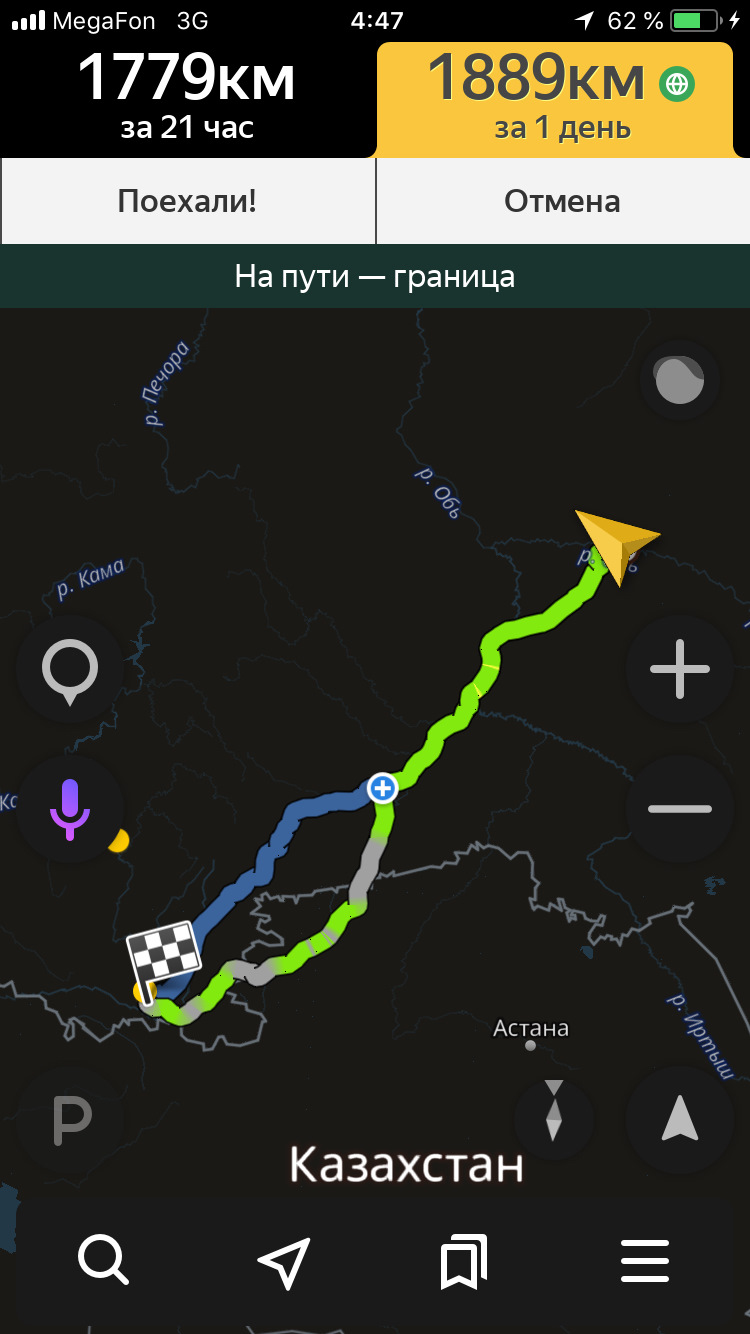This screenshot has width=750, height=1334.
Task: Open the traffic indicator button
Action: 679,381
